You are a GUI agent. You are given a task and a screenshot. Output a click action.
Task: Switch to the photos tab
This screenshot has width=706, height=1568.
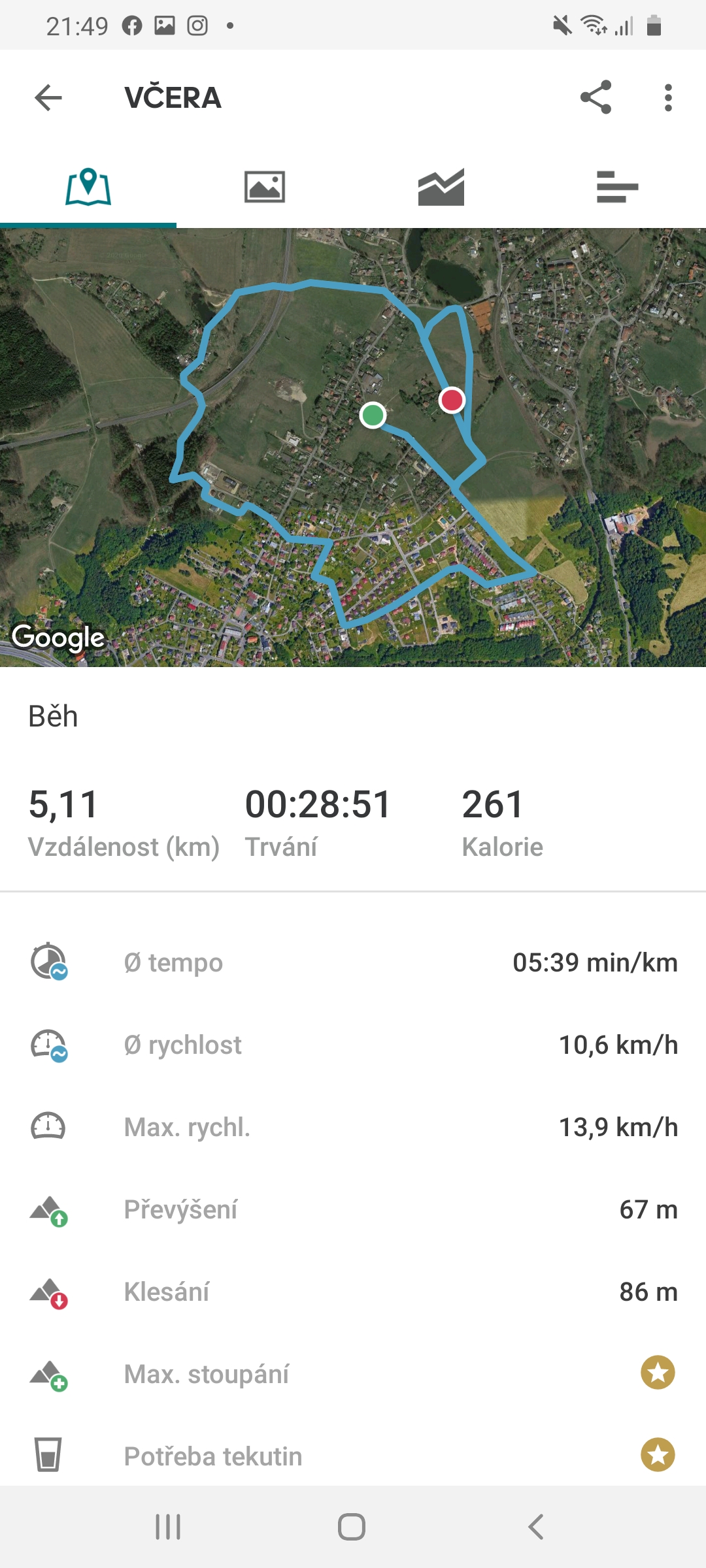tap(265, 187)
